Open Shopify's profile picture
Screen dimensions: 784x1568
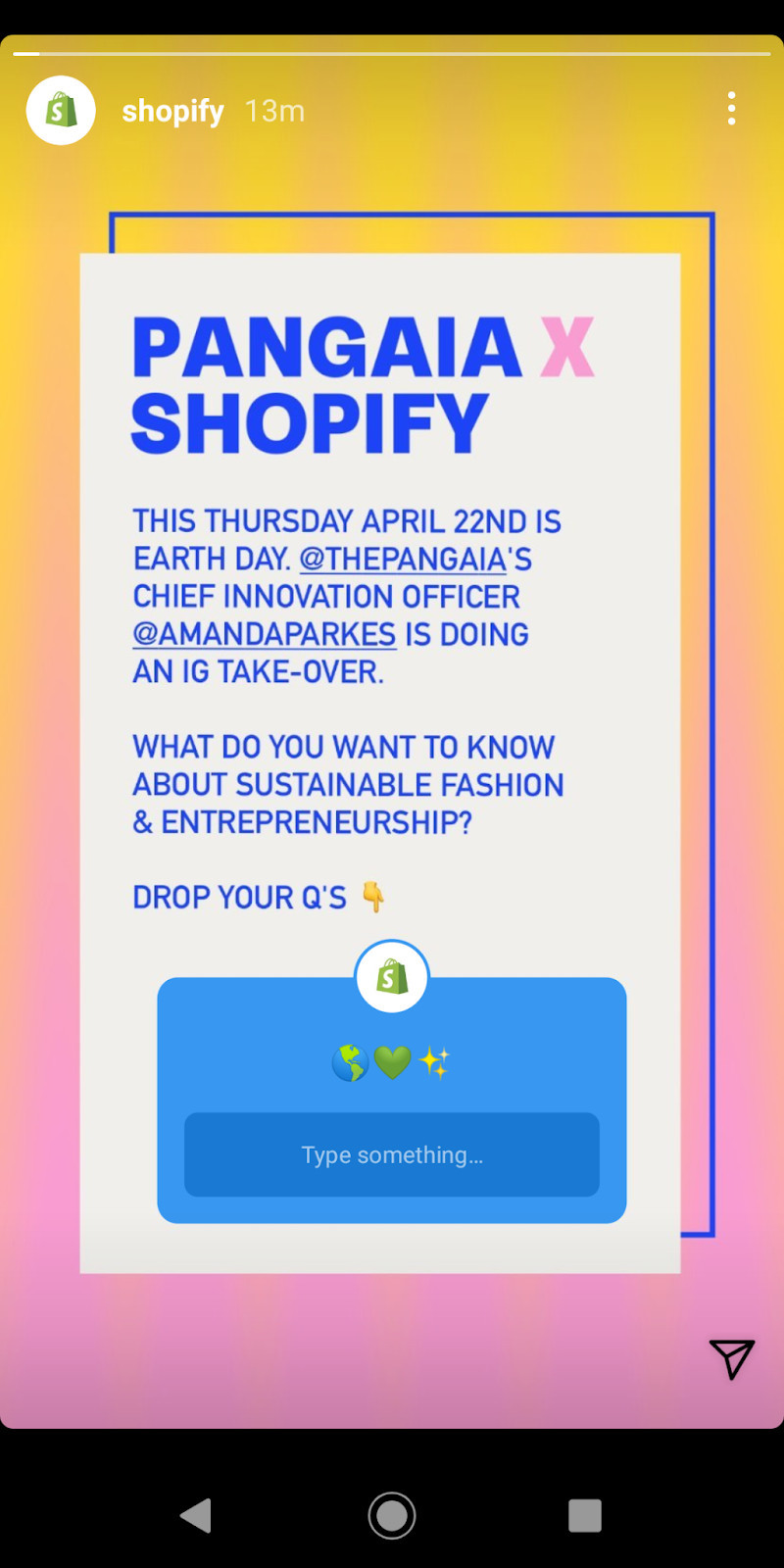pos(61,111)
